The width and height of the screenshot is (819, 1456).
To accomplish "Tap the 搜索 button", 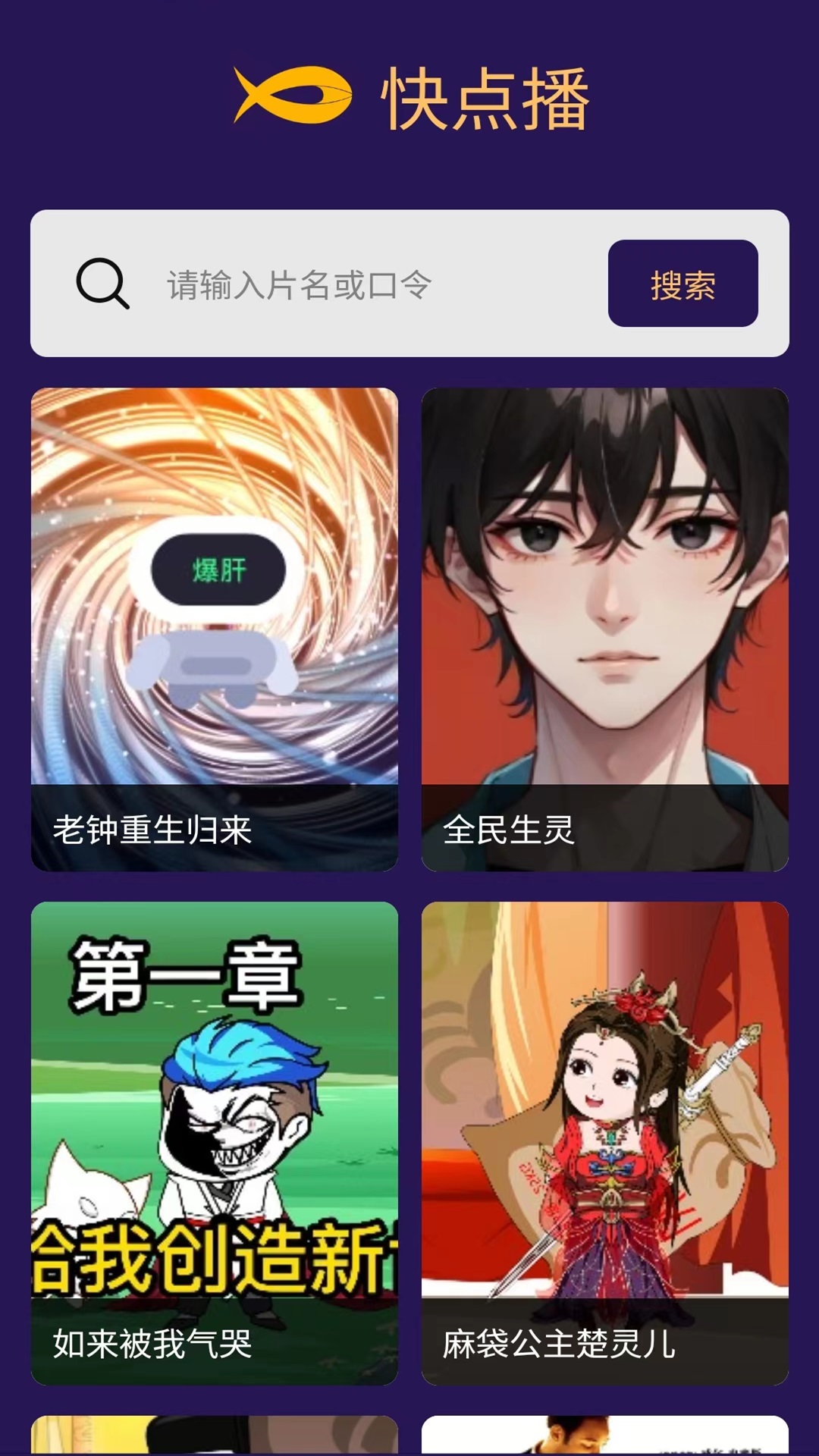I will (682, 284).
